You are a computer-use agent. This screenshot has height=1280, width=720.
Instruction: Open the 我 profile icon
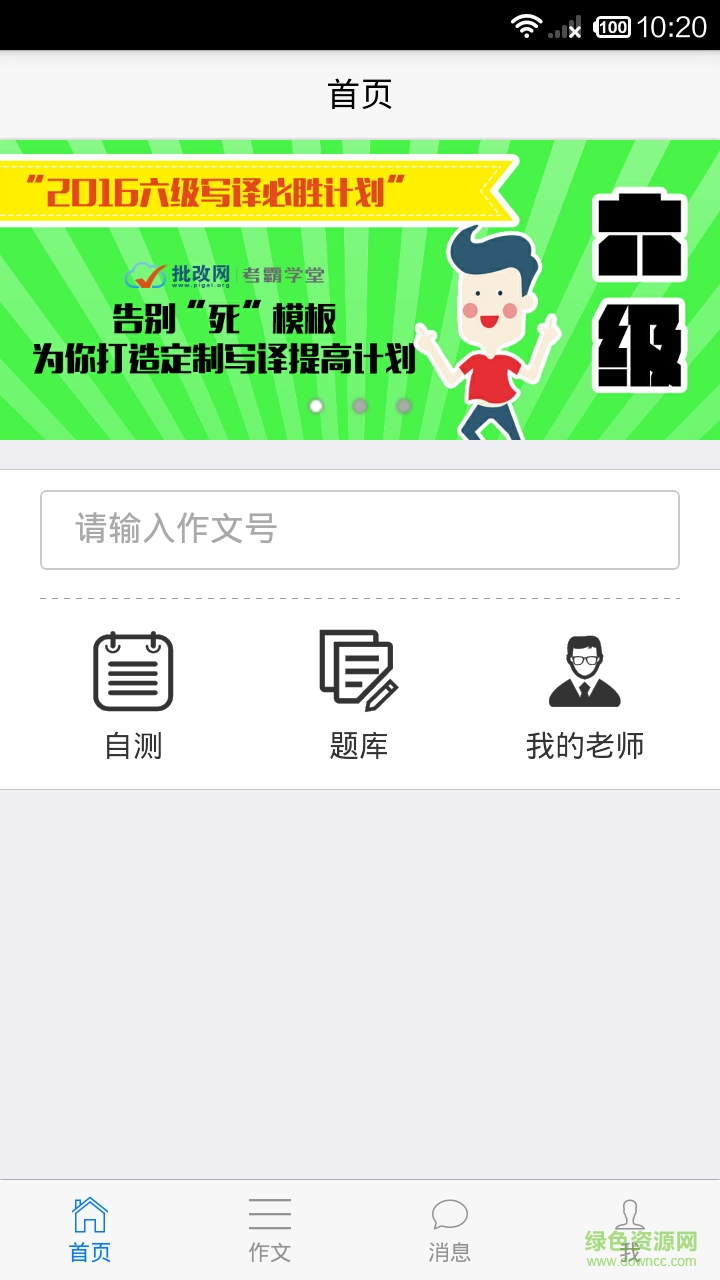coord(630,1213)
